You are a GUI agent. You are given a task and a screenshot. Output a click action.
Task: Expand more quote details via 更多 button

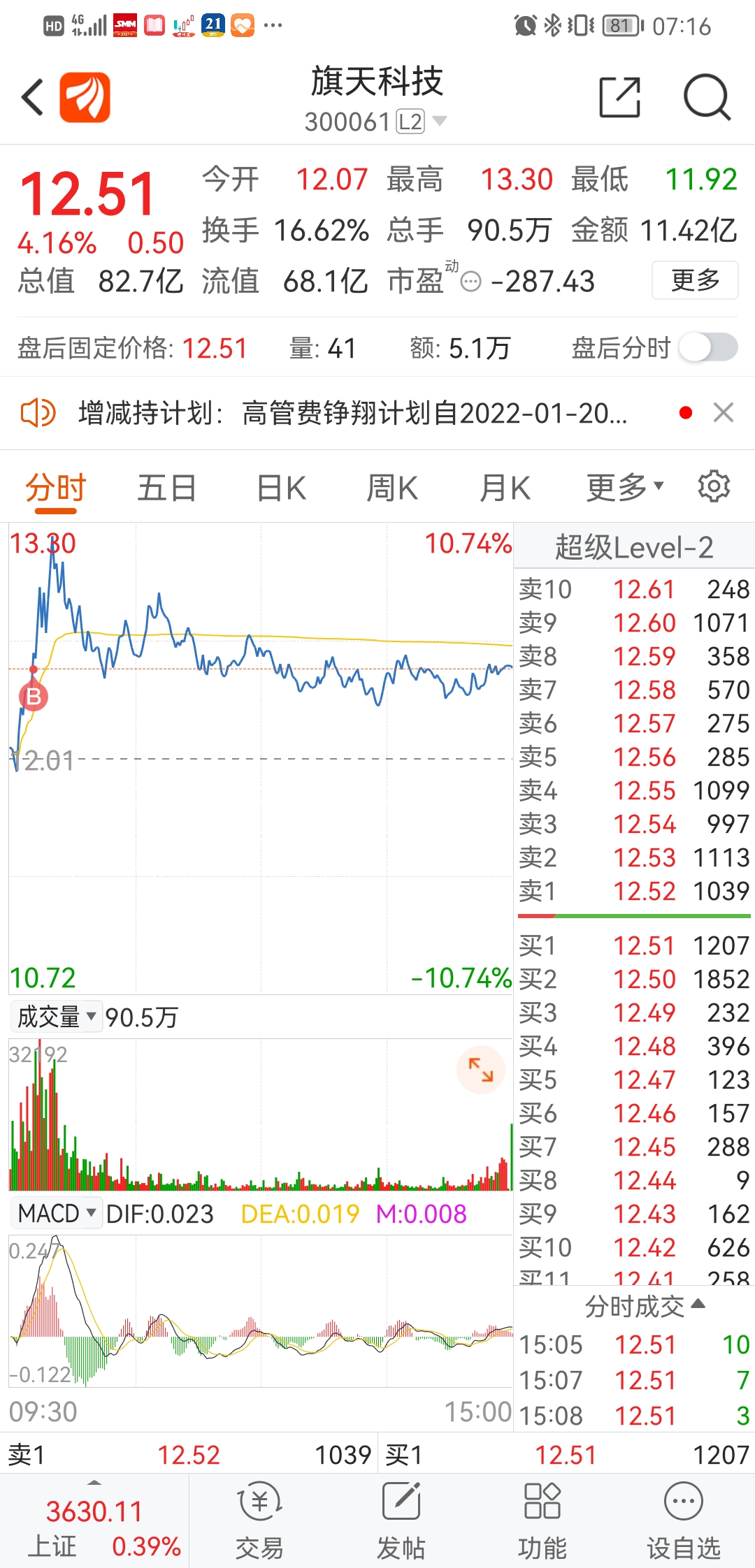coord(695,280)
